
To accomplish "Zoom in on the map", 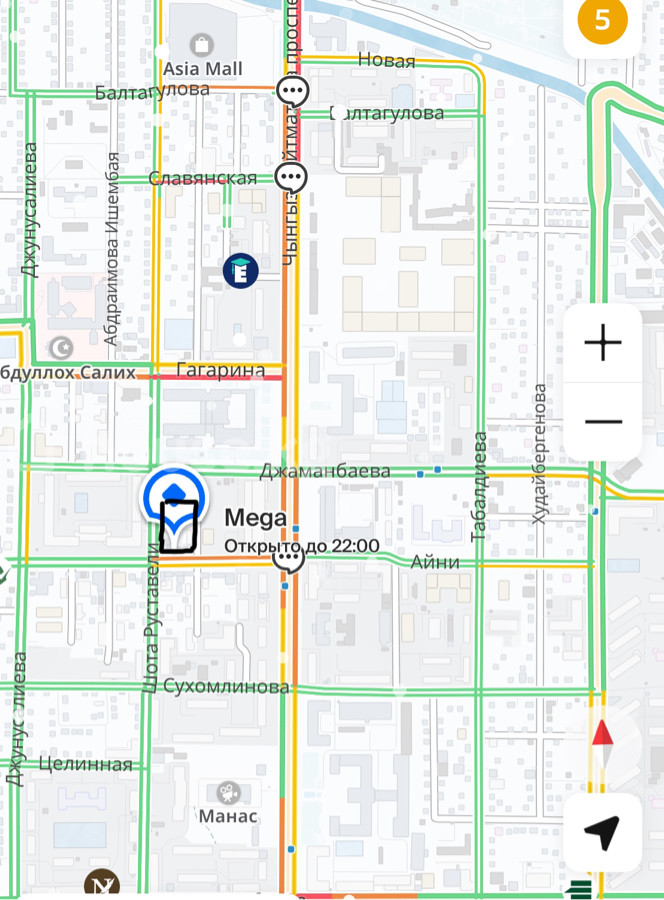I will coord(603,343).
